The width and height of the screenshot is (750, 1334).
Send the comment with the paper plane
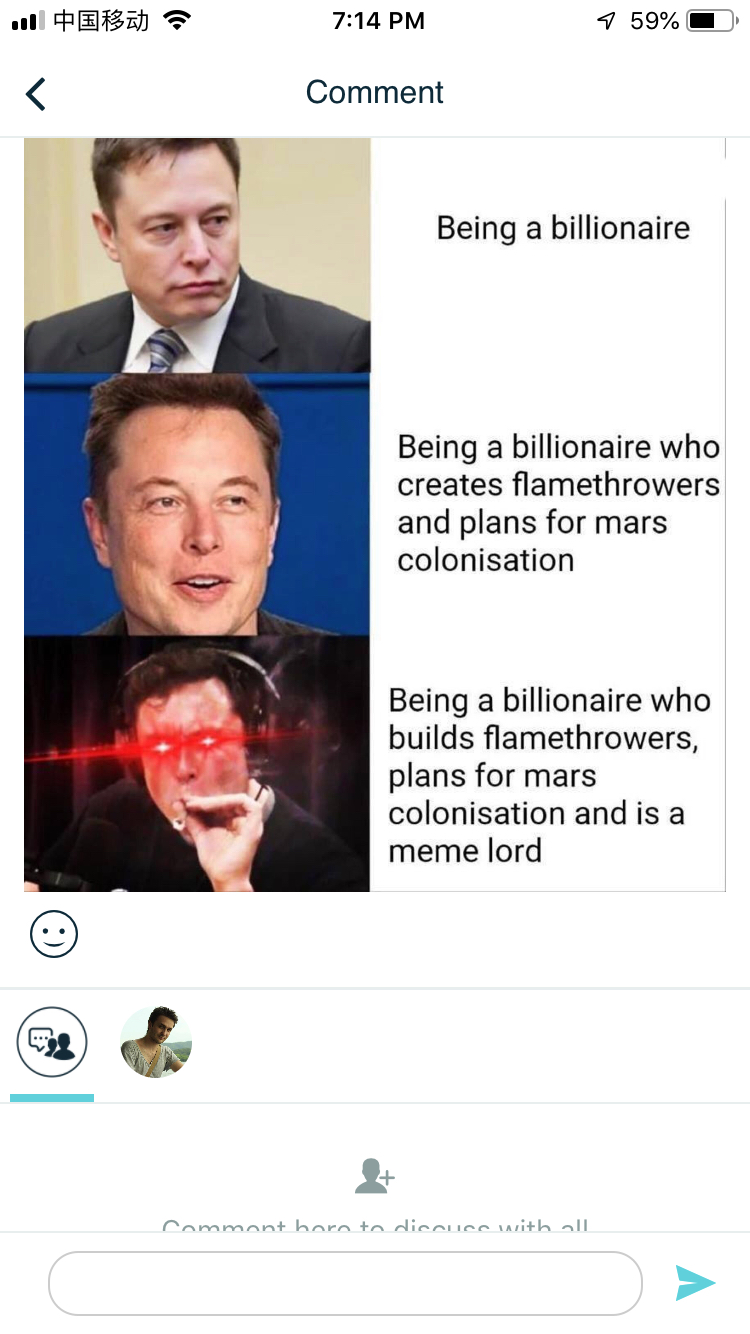(x=695, y=1282)
